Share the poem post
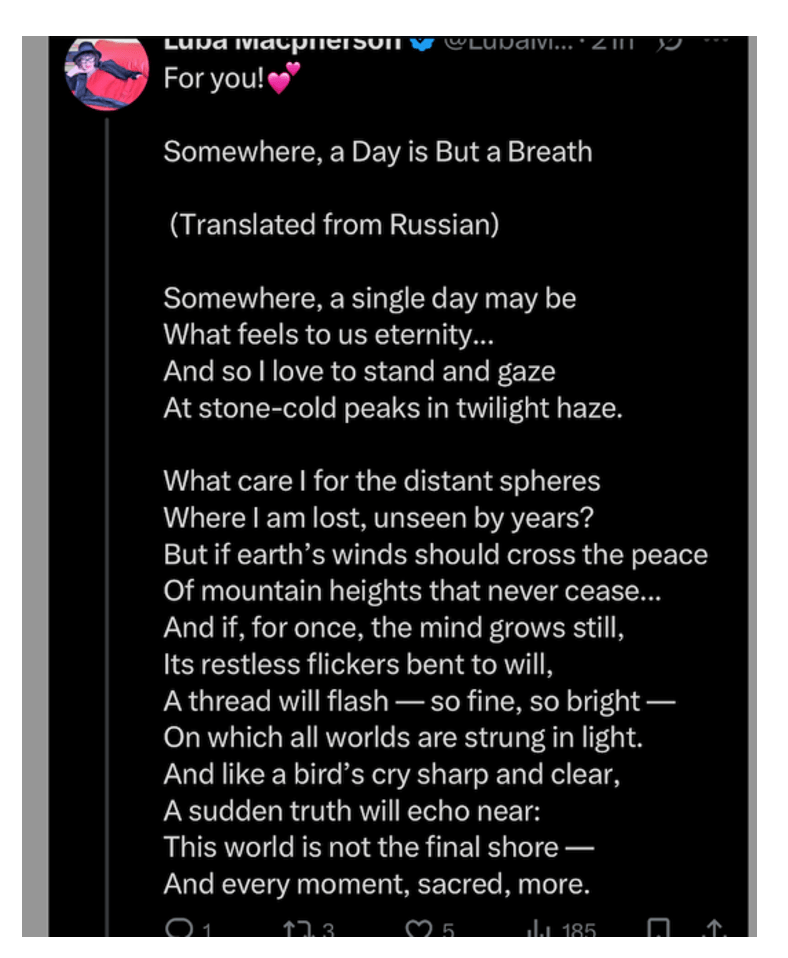This screenshot has height=958, width=788. (713, 930)
